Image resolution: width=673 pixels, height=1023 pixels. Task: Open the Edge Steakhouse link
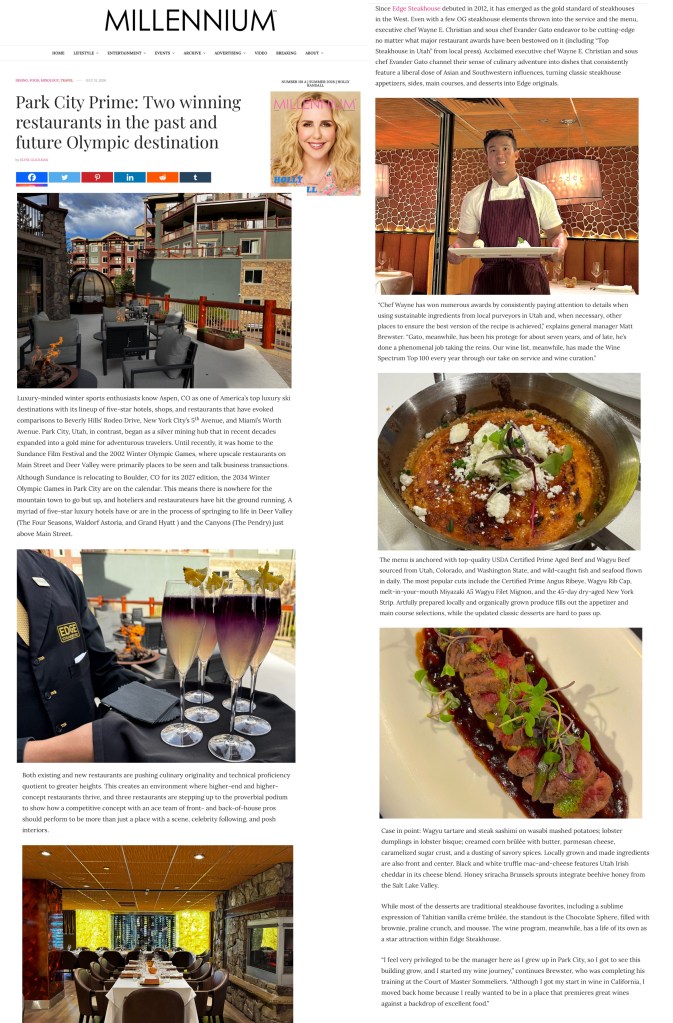[416, 8]
